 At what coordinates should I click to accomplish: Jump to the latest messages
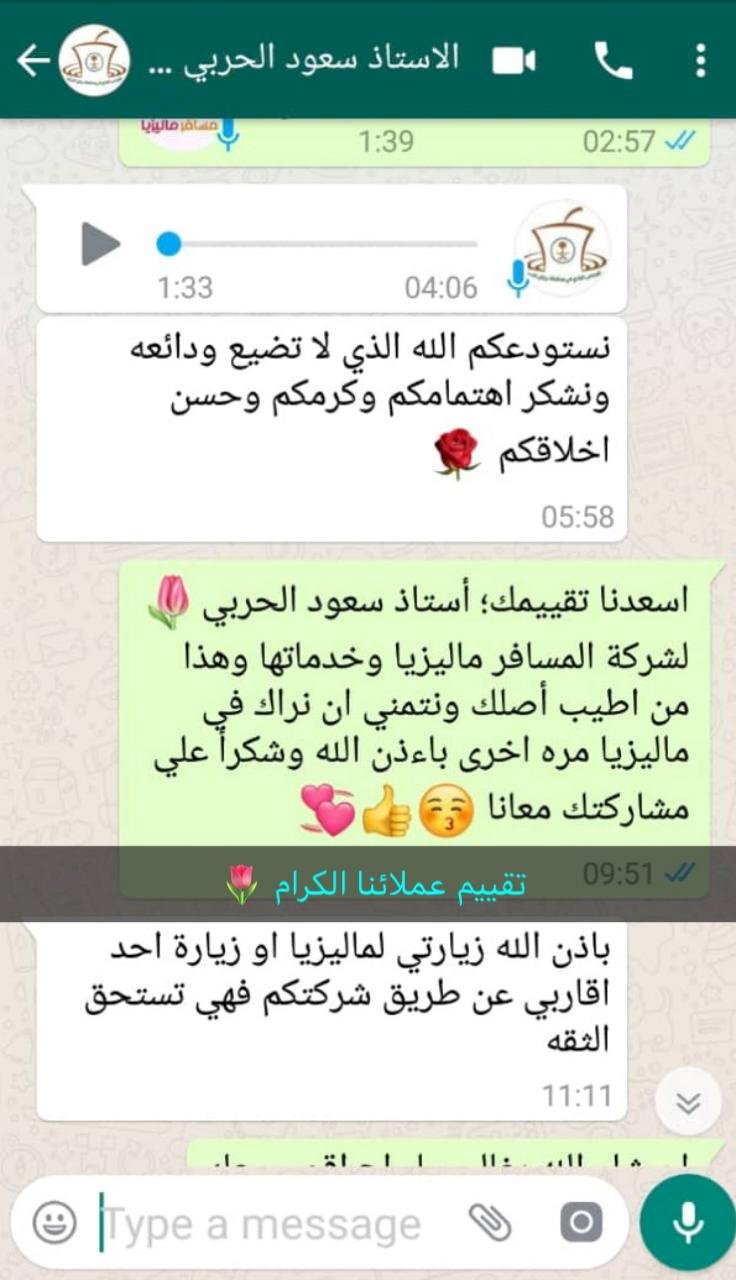point(688,1101)
